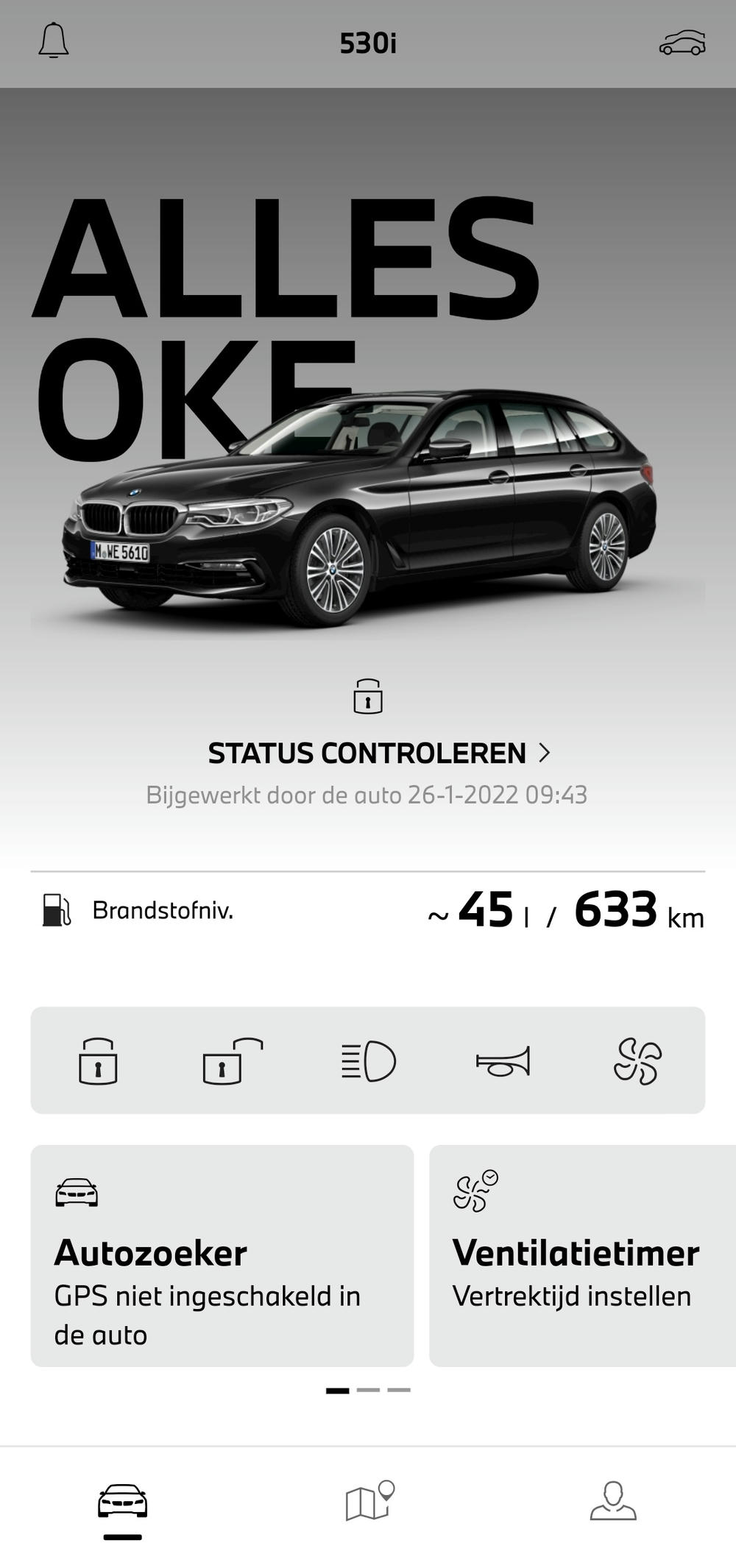This screenshot has height=1568, width=736.
Task: View Brandstofniveau fuel details
Action: (x=368, y=911)
